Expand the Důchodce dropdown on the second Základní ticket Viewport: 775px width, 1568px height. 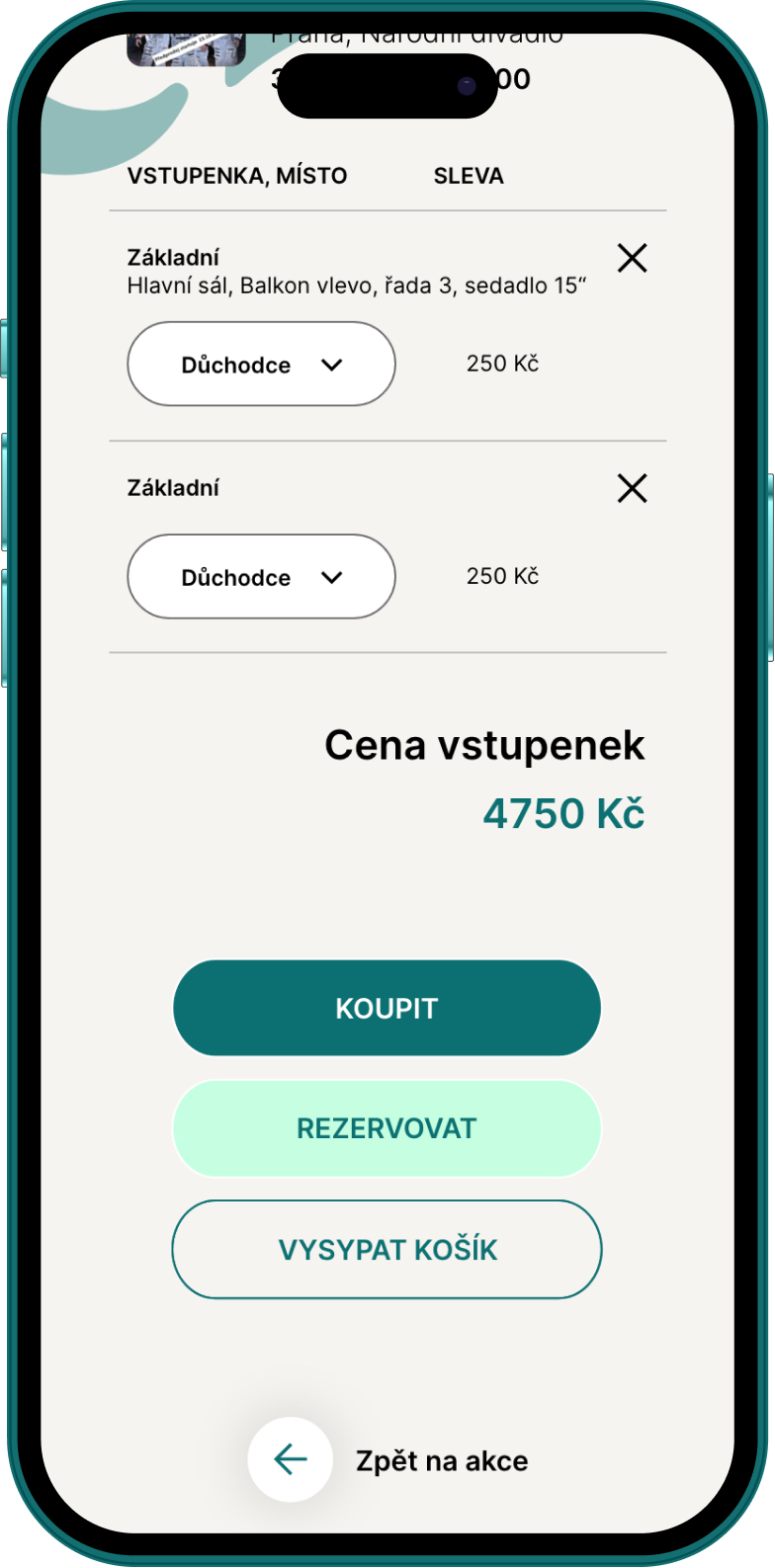[x=261, y=577]
